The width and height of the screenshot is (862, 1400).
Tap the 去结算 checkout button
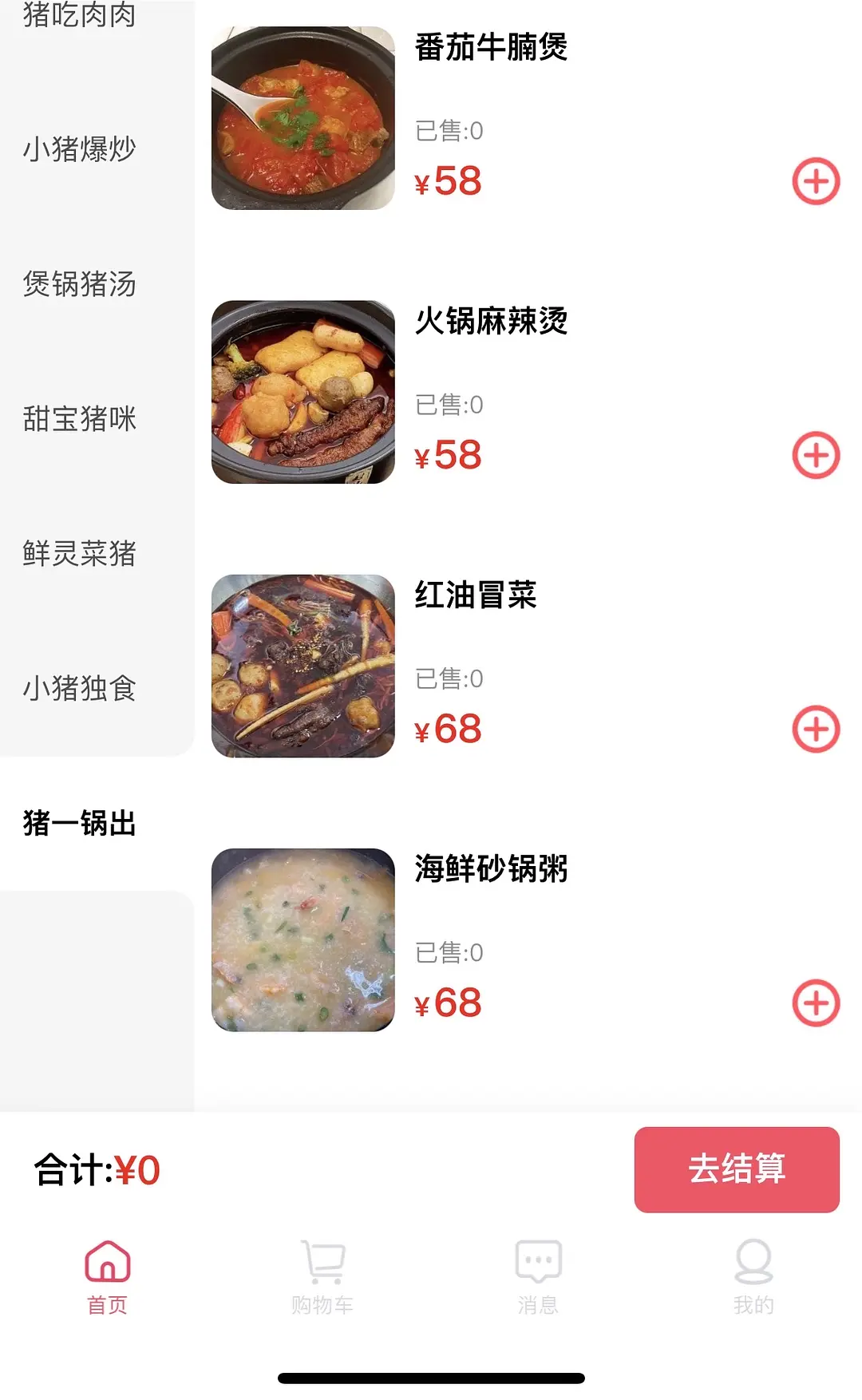(736, 1169)
